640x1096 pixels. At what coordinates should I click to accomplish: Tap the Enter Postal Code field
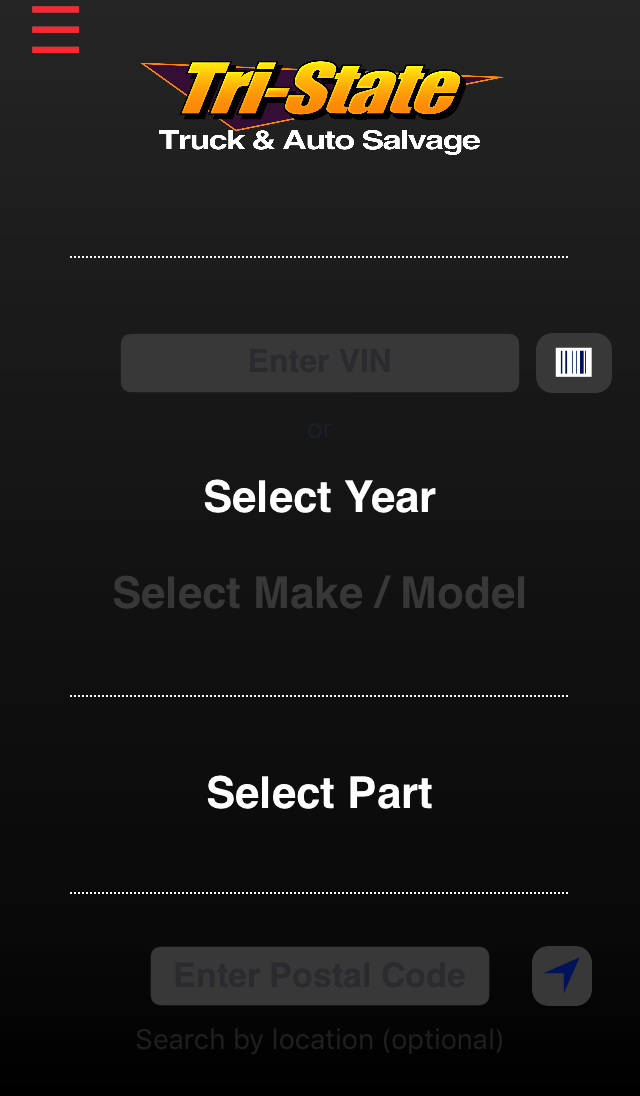pyautogui.click(x=320, y=976)
